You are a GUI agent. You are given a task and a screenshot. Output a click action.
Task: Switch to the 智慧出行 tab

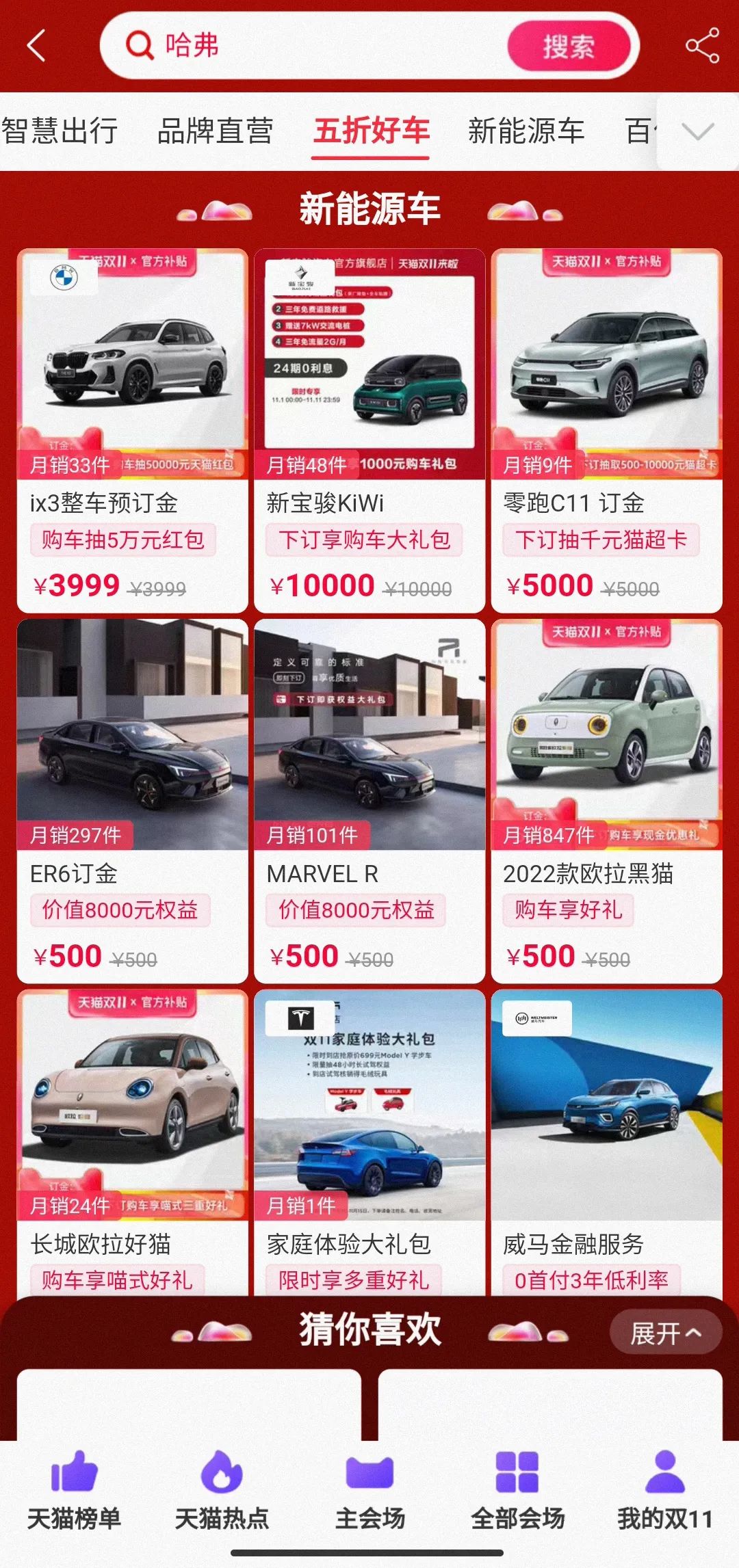(60, 131)
